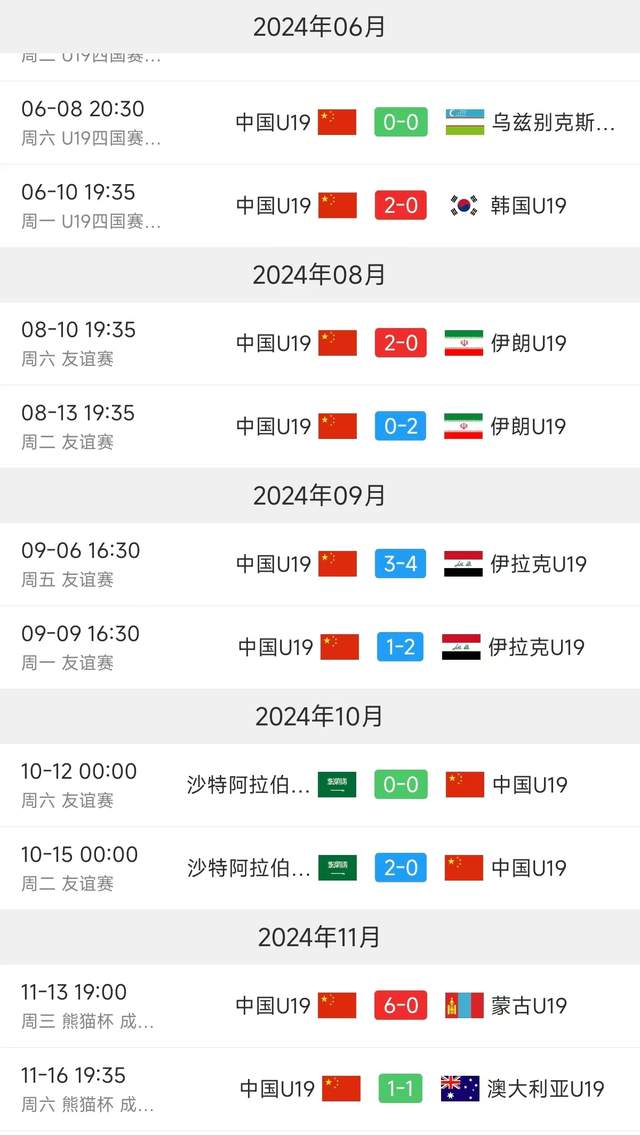Select the 10-12 Saudi Arabia vs China U19 match
Viewport: 640px width, 1135px height.
tap(320, 785)
